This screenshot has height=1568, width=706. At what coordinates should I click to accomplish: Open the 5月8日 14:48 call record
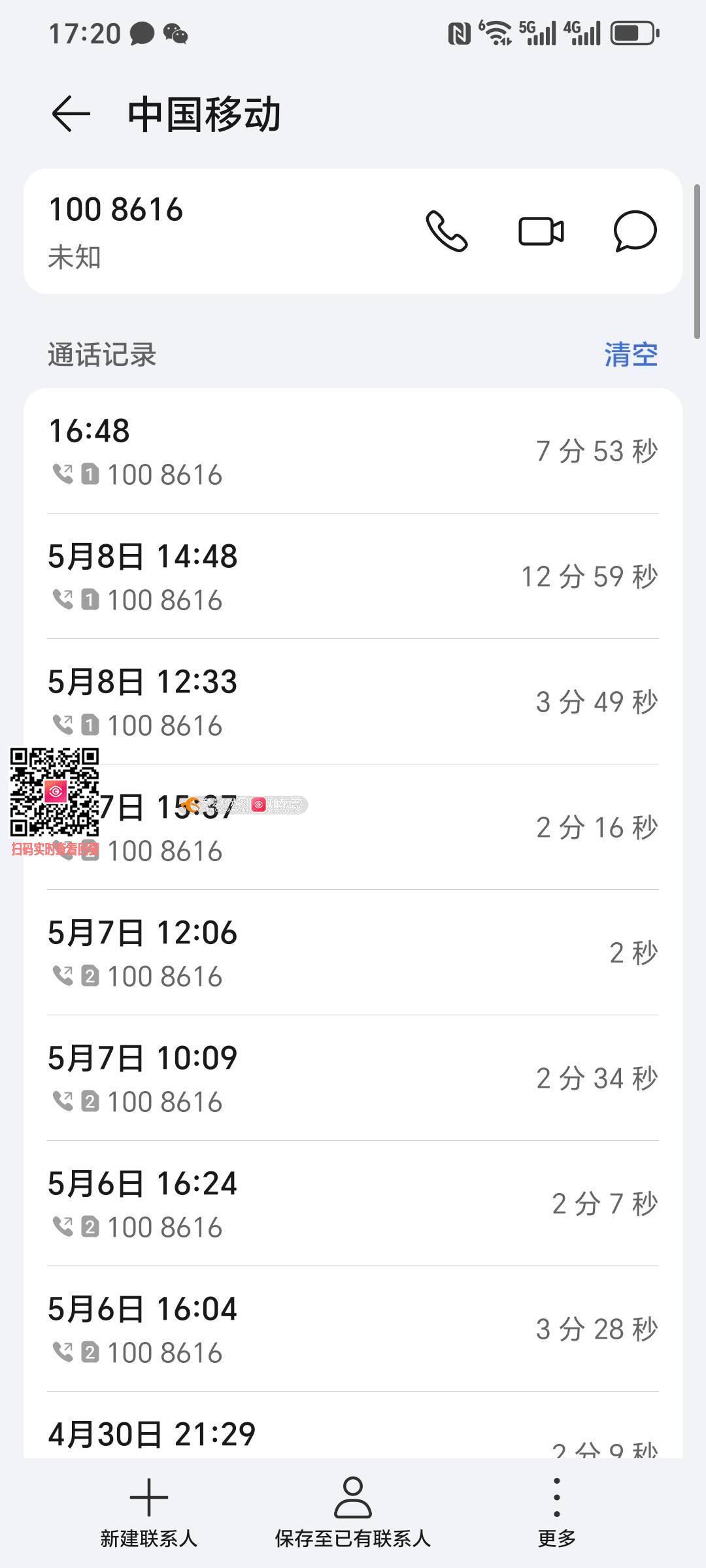click(353, 576)
